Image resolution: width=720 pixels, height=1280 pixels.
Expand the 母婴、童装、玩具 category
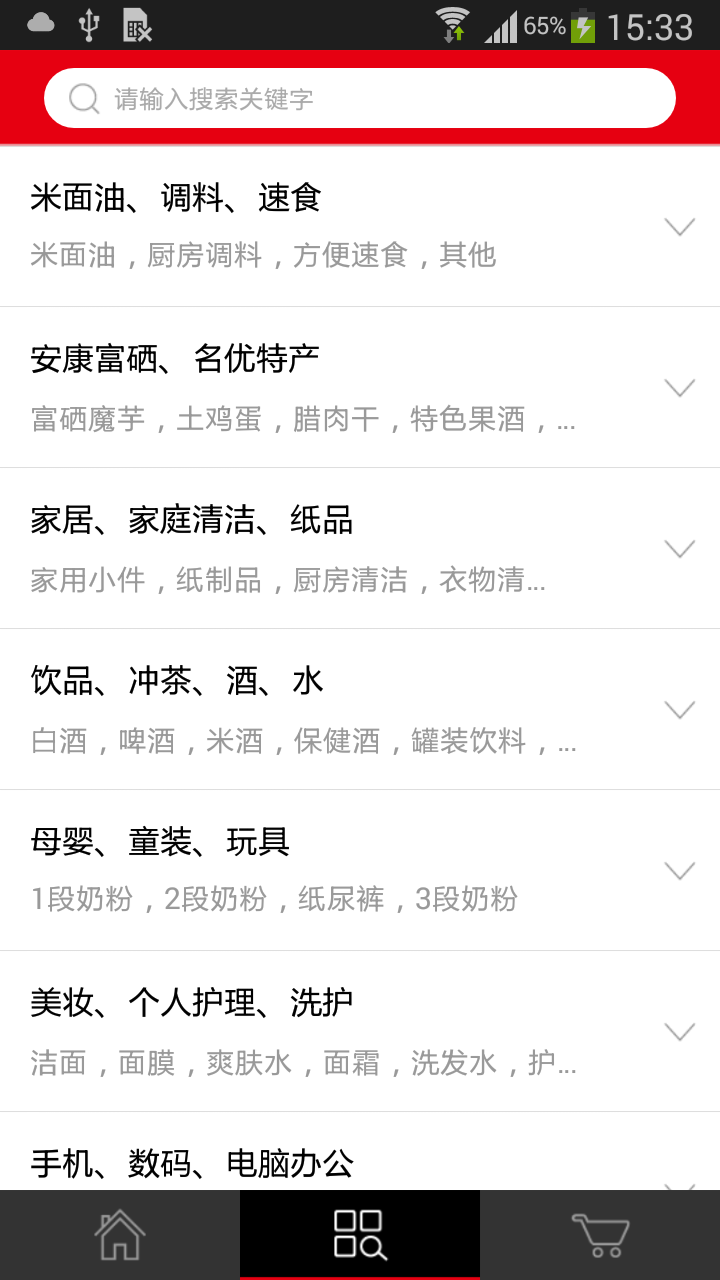pyautogui.click(x=680, y=871)
